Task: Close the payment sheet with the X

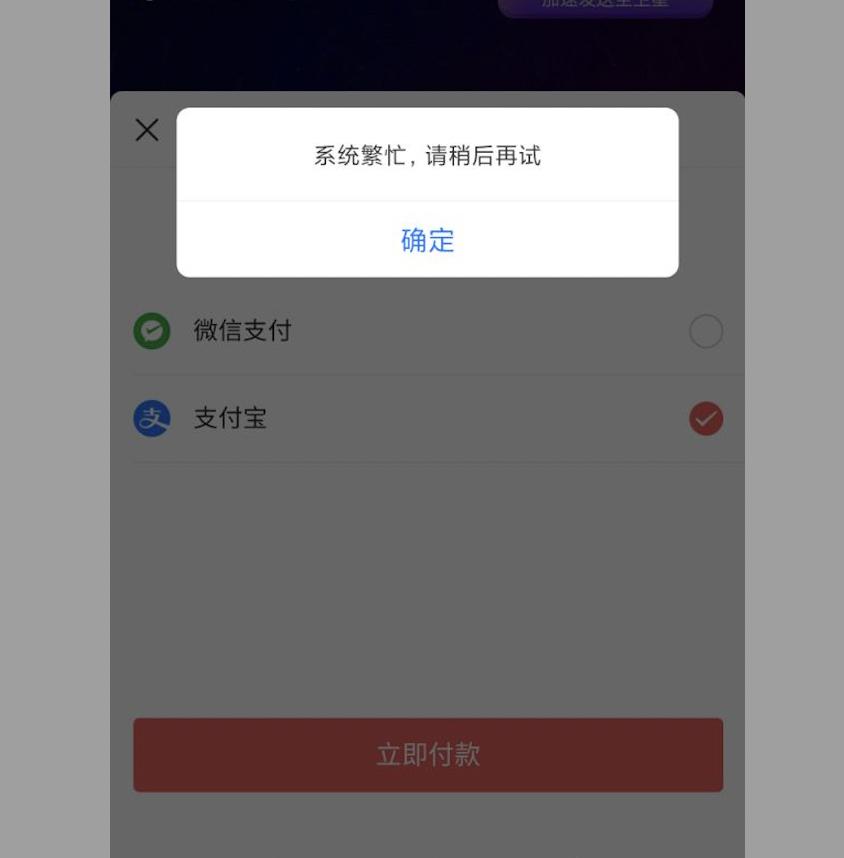Action: 147,130
